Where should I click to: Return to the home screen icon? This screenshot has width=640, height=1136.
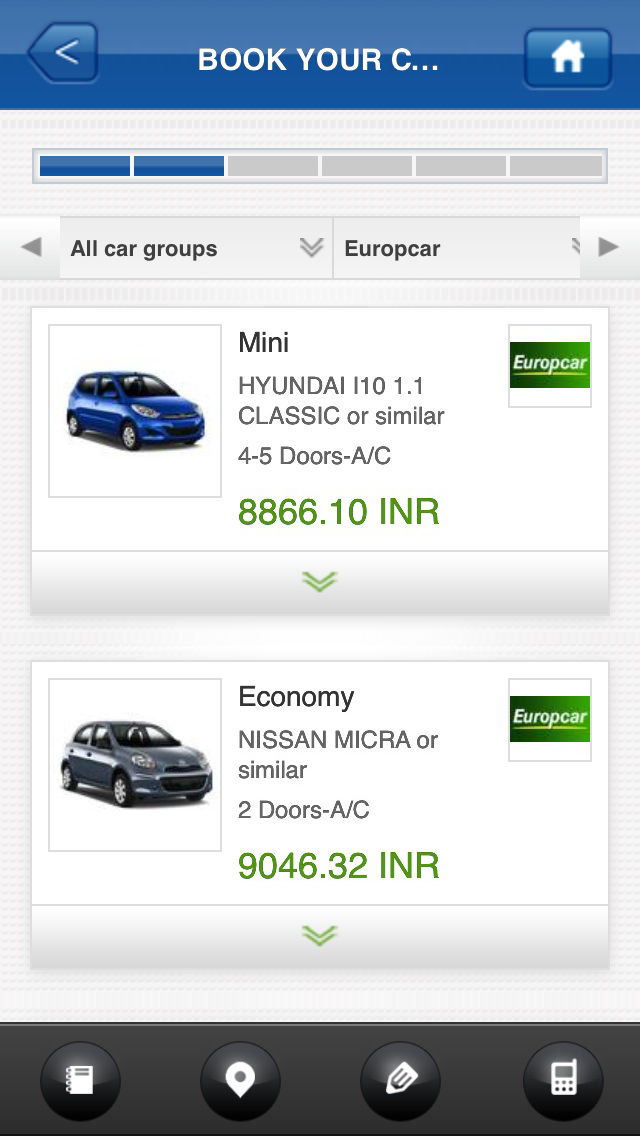(x=568, y=58)
